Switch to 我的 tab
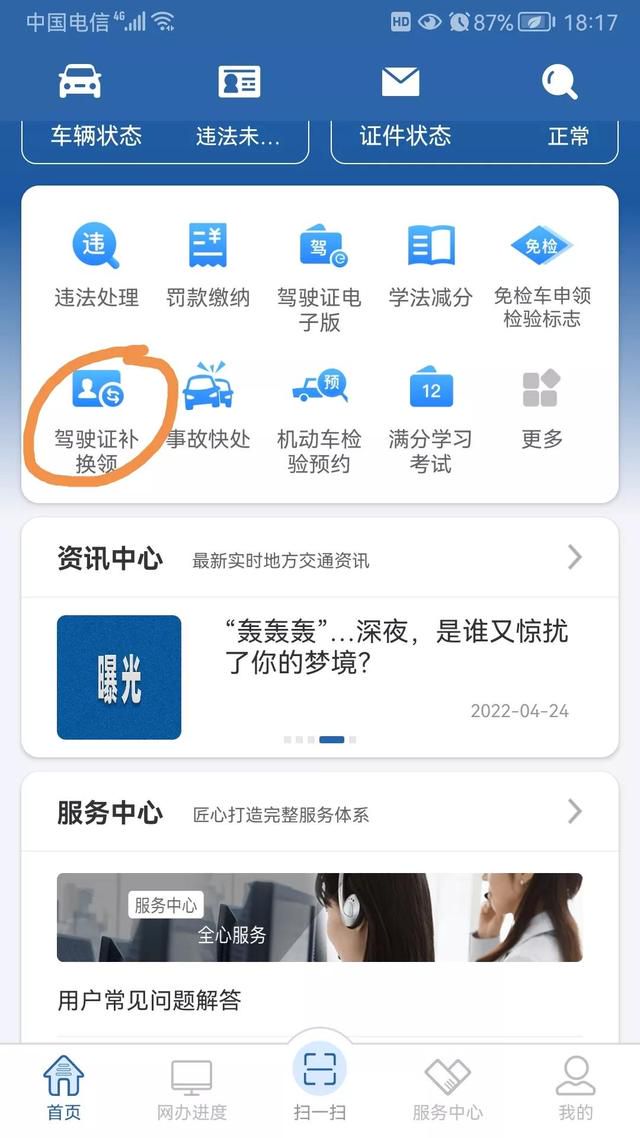The width and height of the screenshot is (640, 1138). point(575,1090)
